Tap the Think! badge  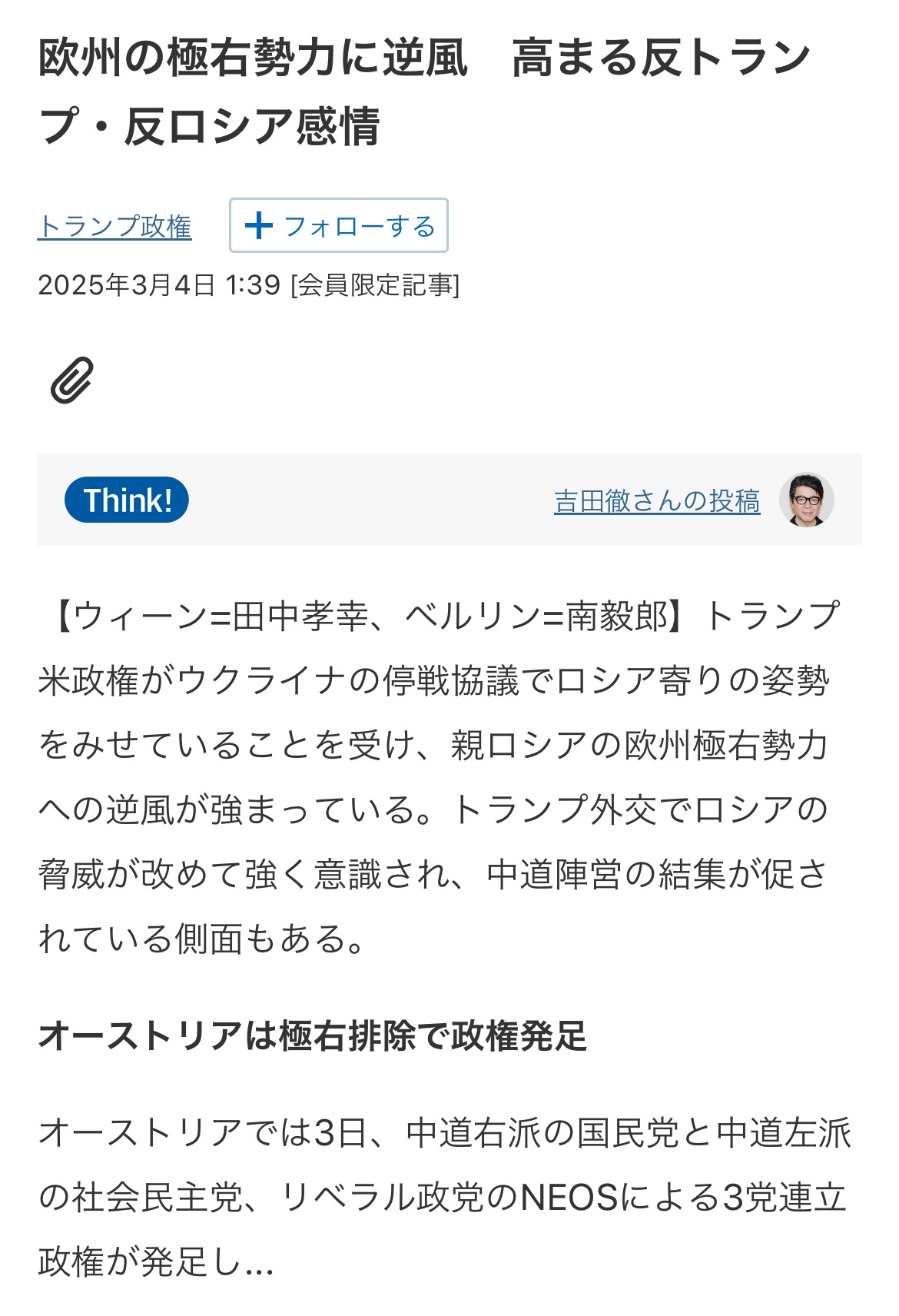pyautogui.click(x=127, y=500)
